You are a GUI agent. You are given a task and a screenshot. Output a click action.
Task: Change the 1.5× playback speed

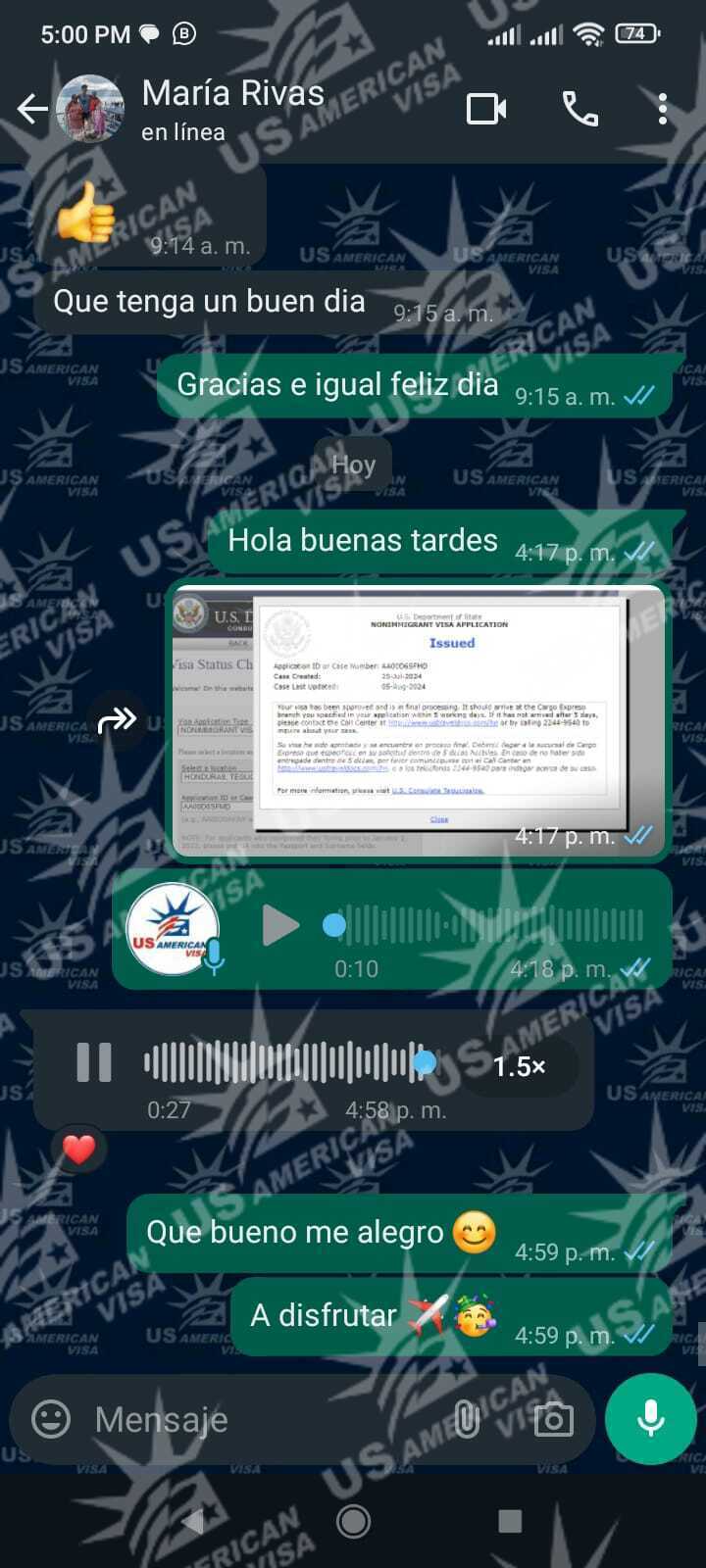click(519, 1066)
